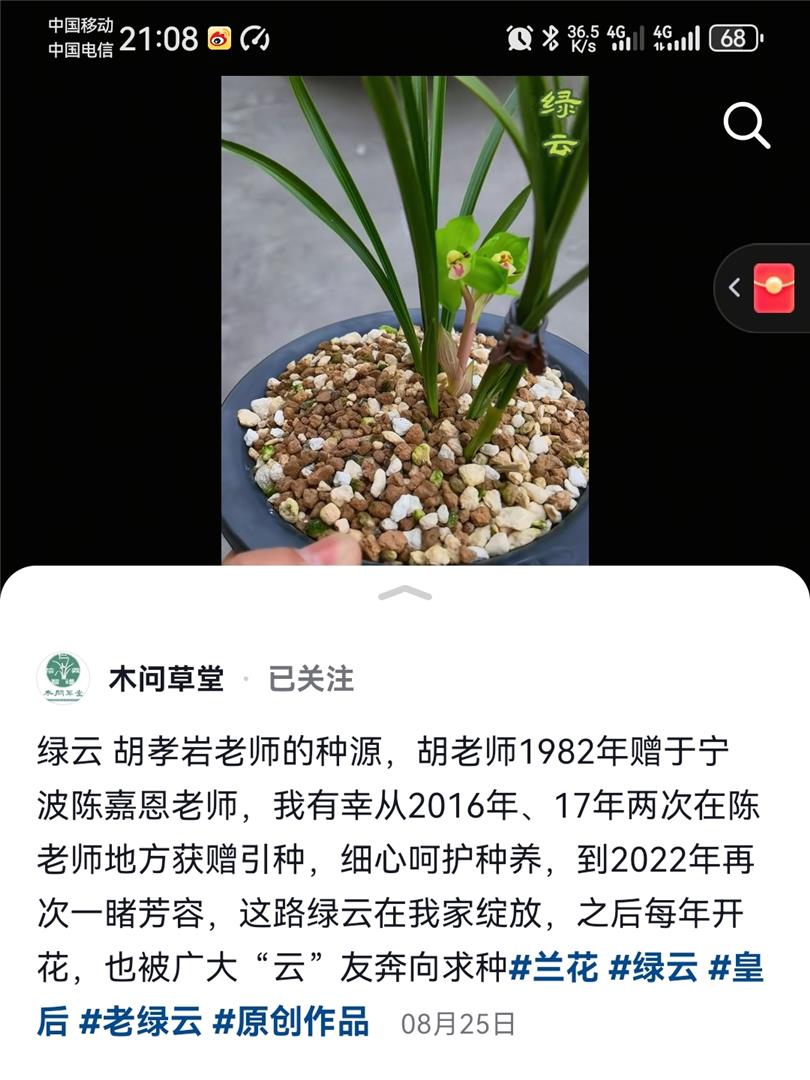This screenshot has height=1080, width=810.
Task: Open the search magnifier icon
Action: (746, 126)
